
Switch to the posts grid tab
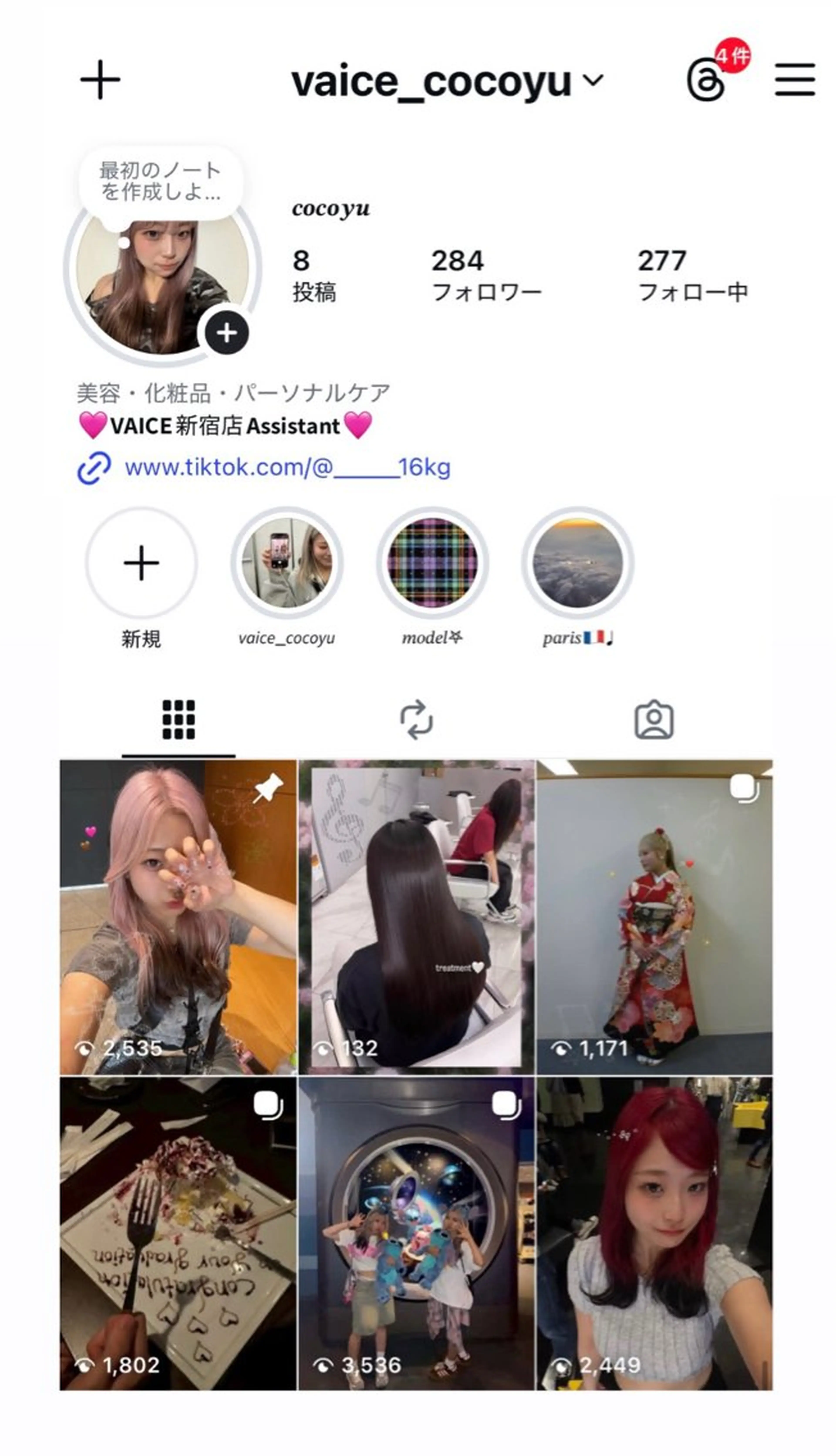click(x=179, y=720)
